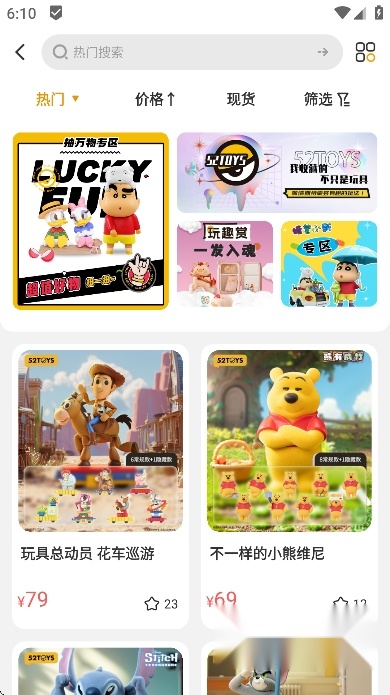Favorite 玩具总动员 花车巡游 with the star
Viewport: 390px width, 695px height.
click(152, 604)
